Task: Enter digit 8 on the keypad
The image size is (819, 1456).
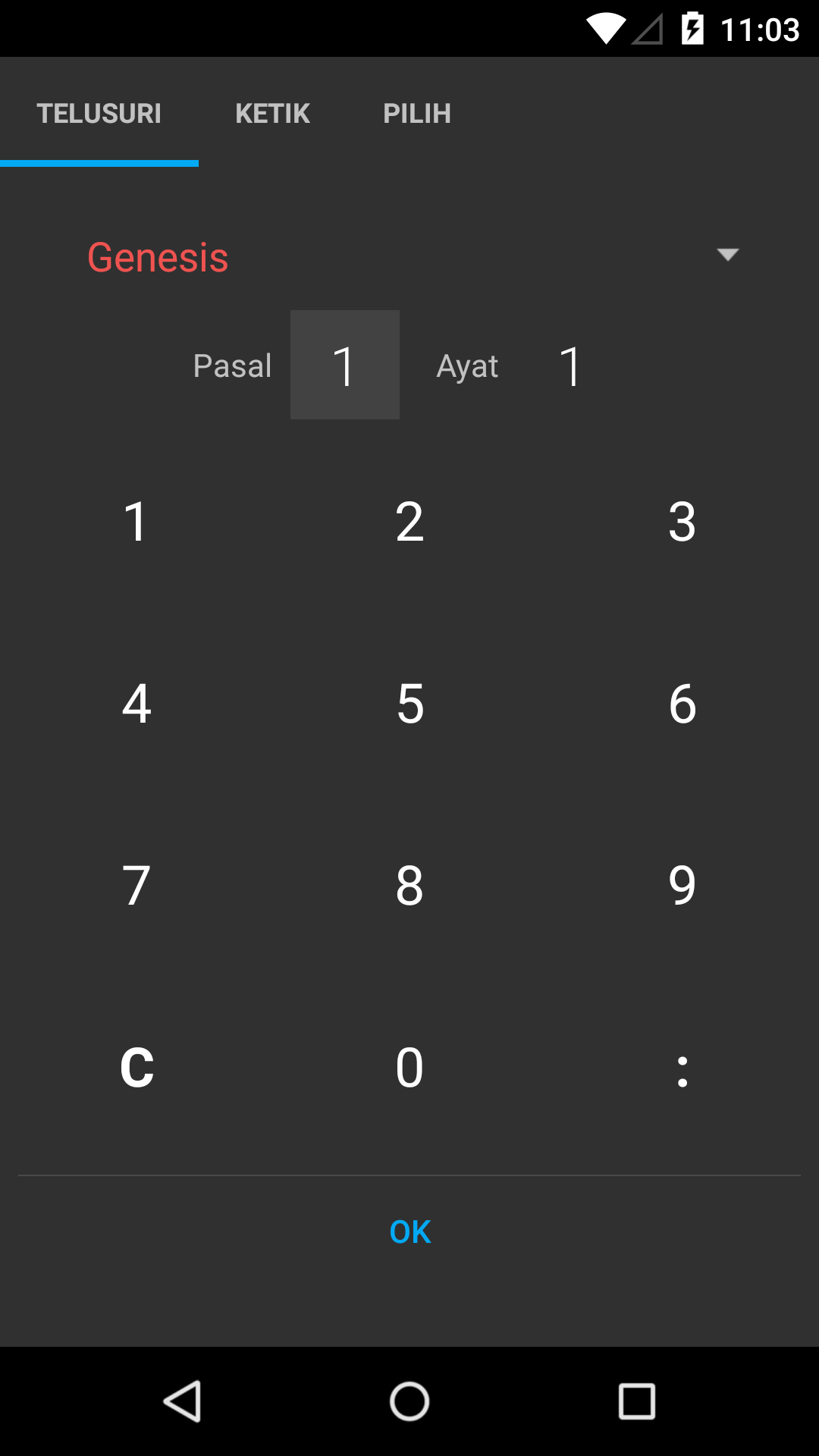Action: coord(409,886)
